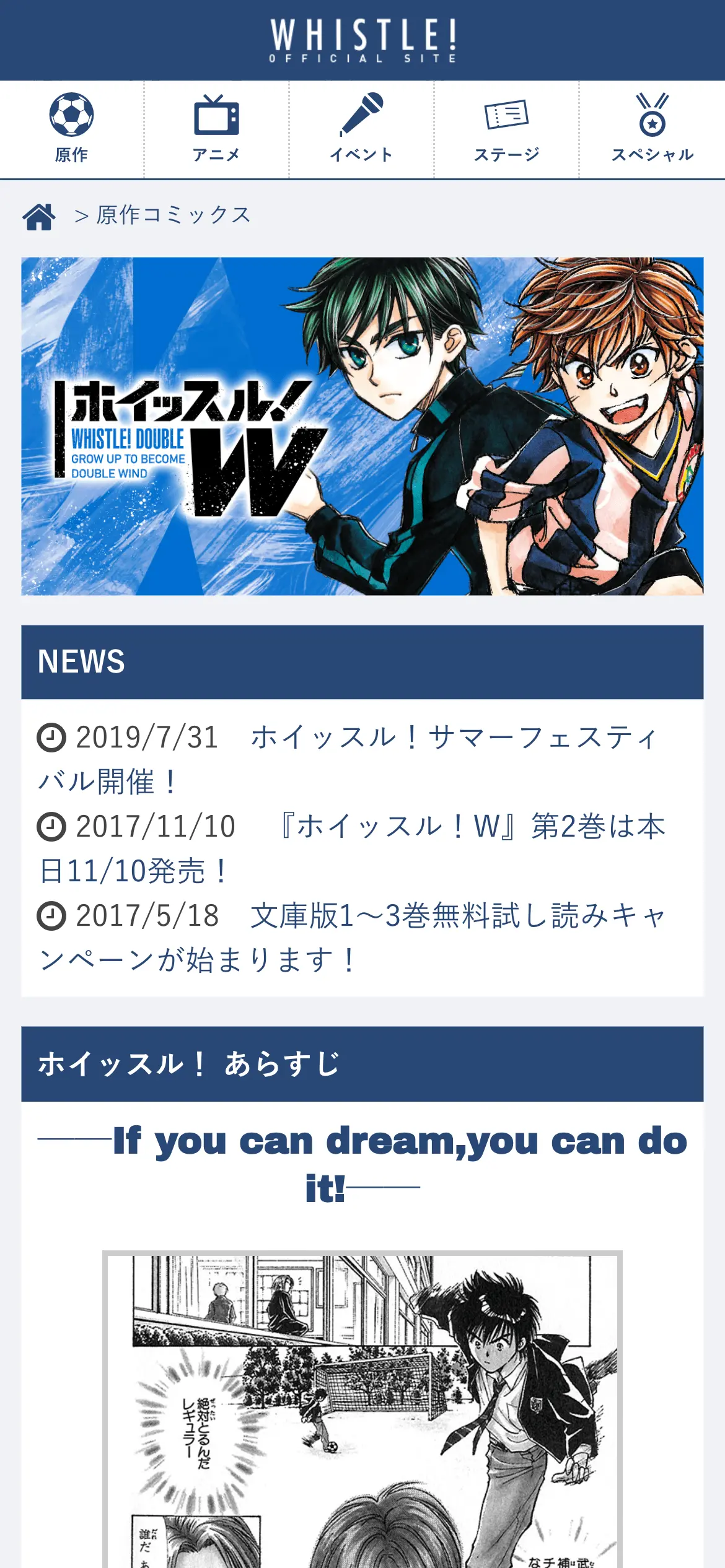Viewport: 725px width, 1568px height.
Task: Select the スペシャル section
Action: 652,129
